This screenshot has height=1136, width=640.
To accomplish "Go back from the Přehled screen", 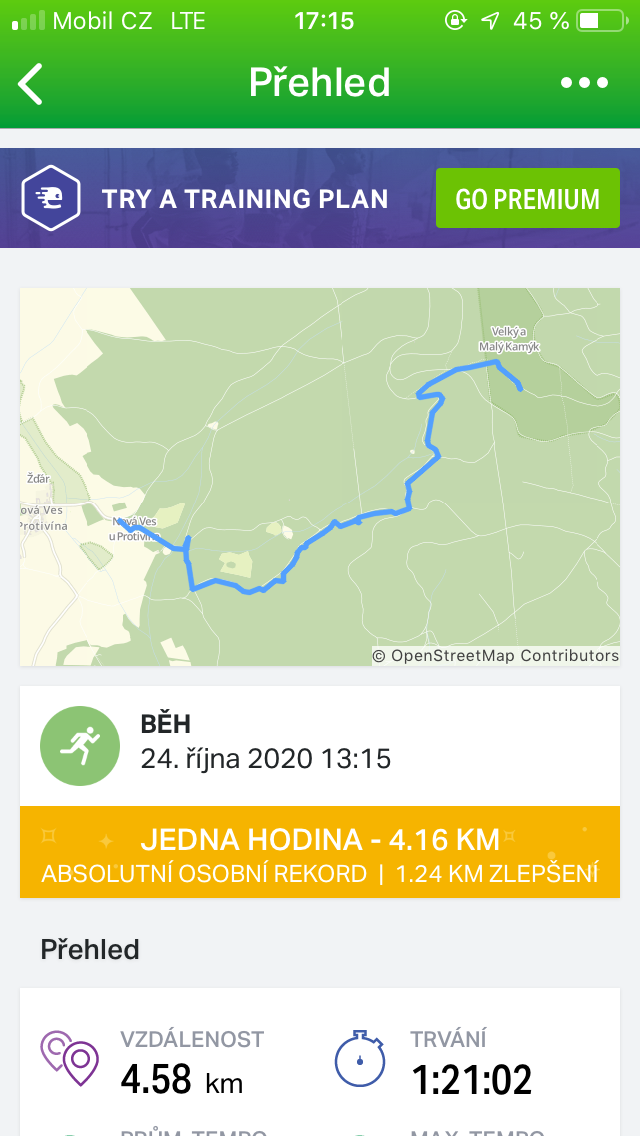I will pos(30,83).
